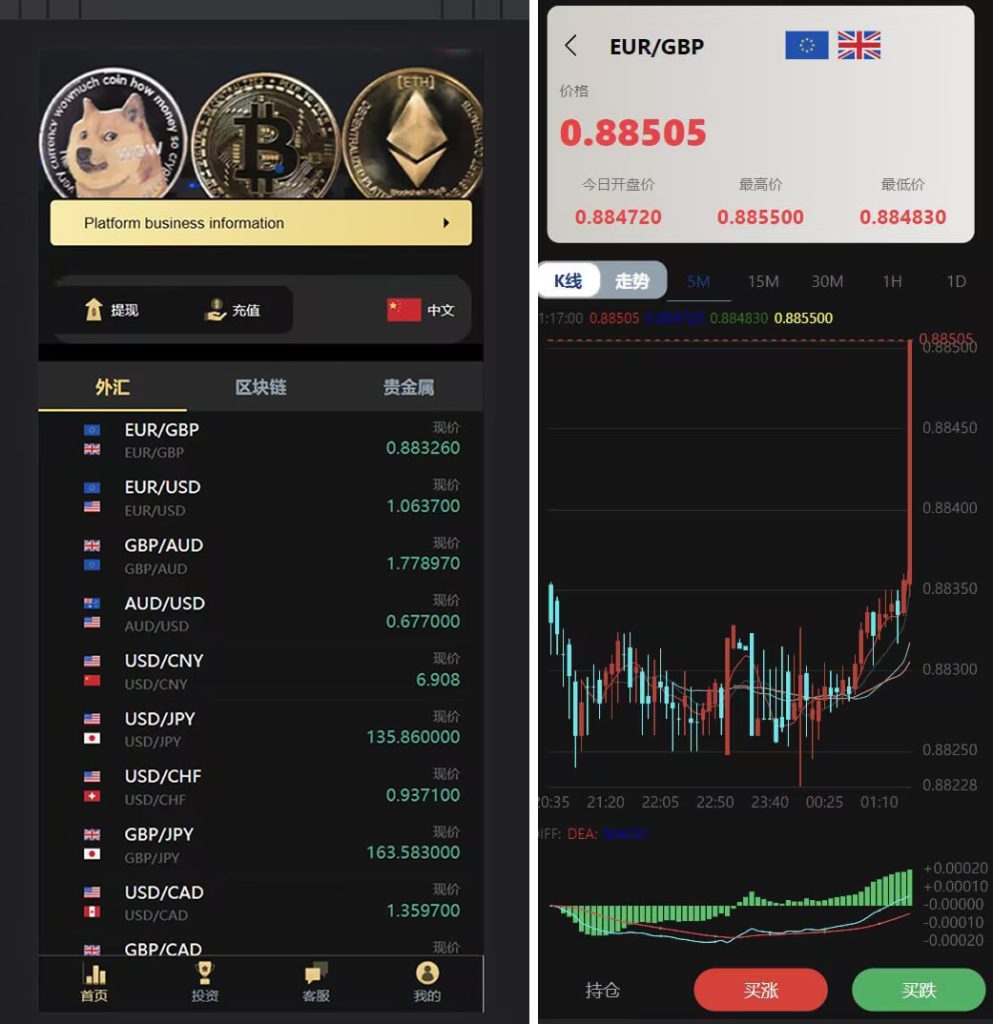Tap the 提现 withdraw icon
993x1024 pixels.
click(94, 310)
